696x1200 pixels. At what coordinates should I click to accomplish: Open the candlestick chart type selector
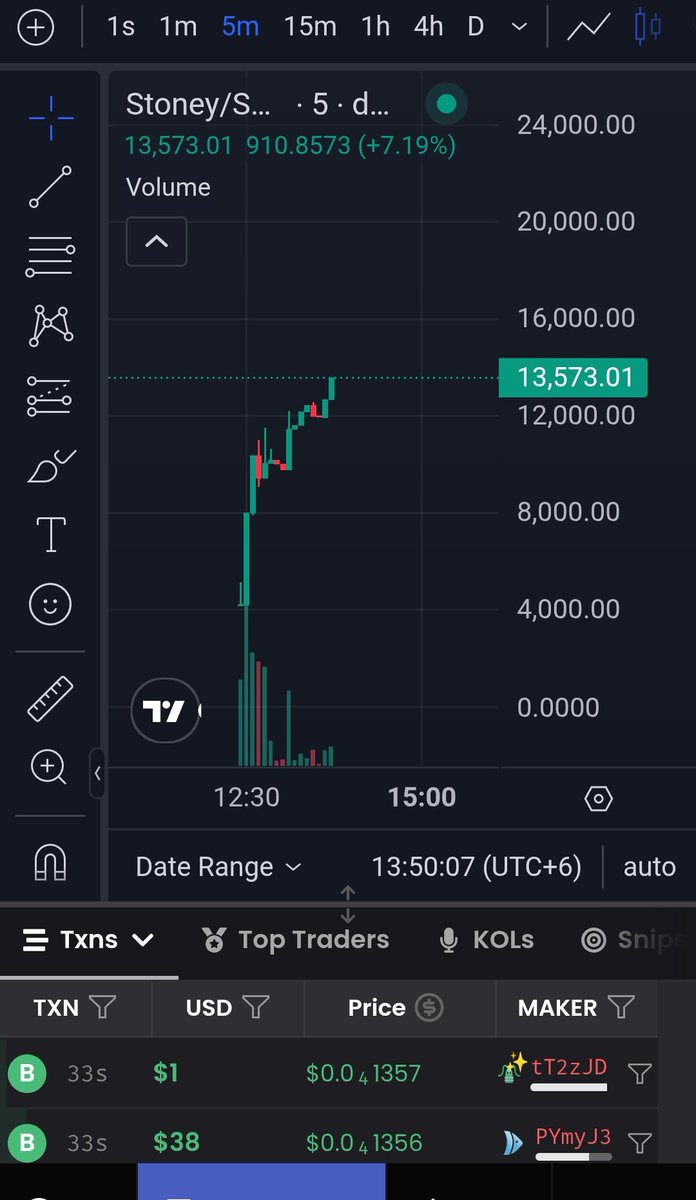[648, 27]
